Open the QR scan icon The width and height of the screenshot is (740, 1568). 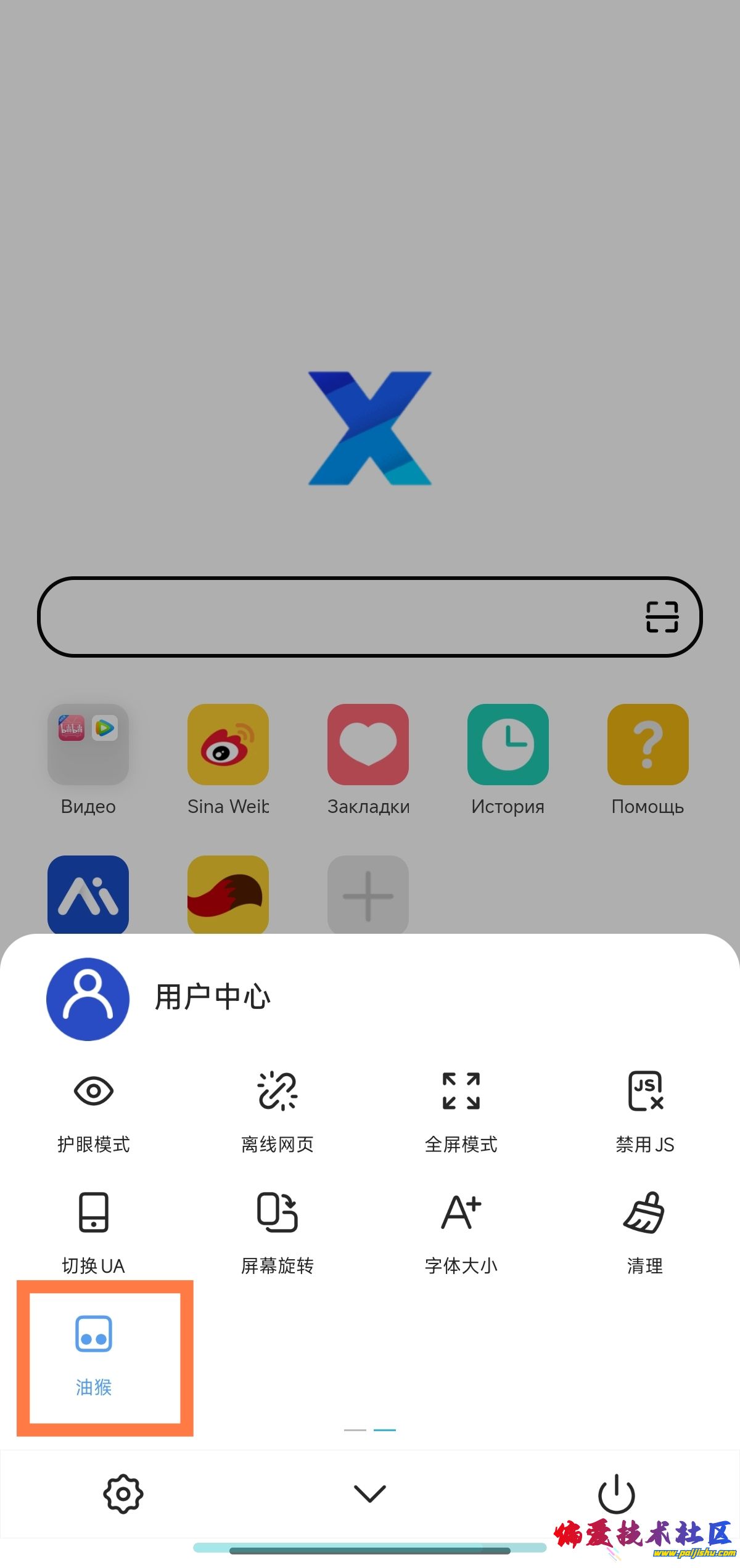[662, 617]
